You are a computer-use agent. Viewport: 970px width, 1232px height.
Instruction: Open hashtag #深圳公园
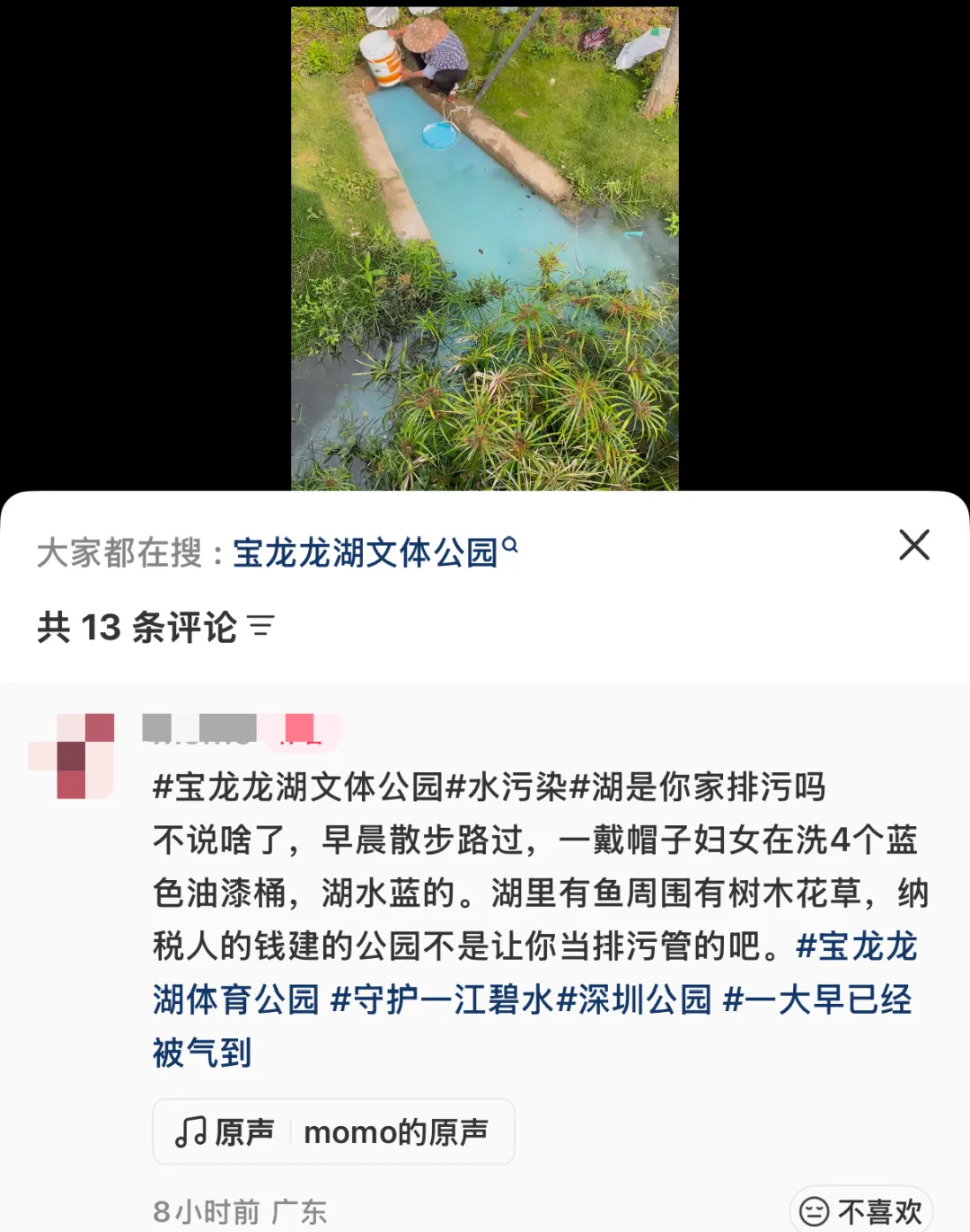634,1000
